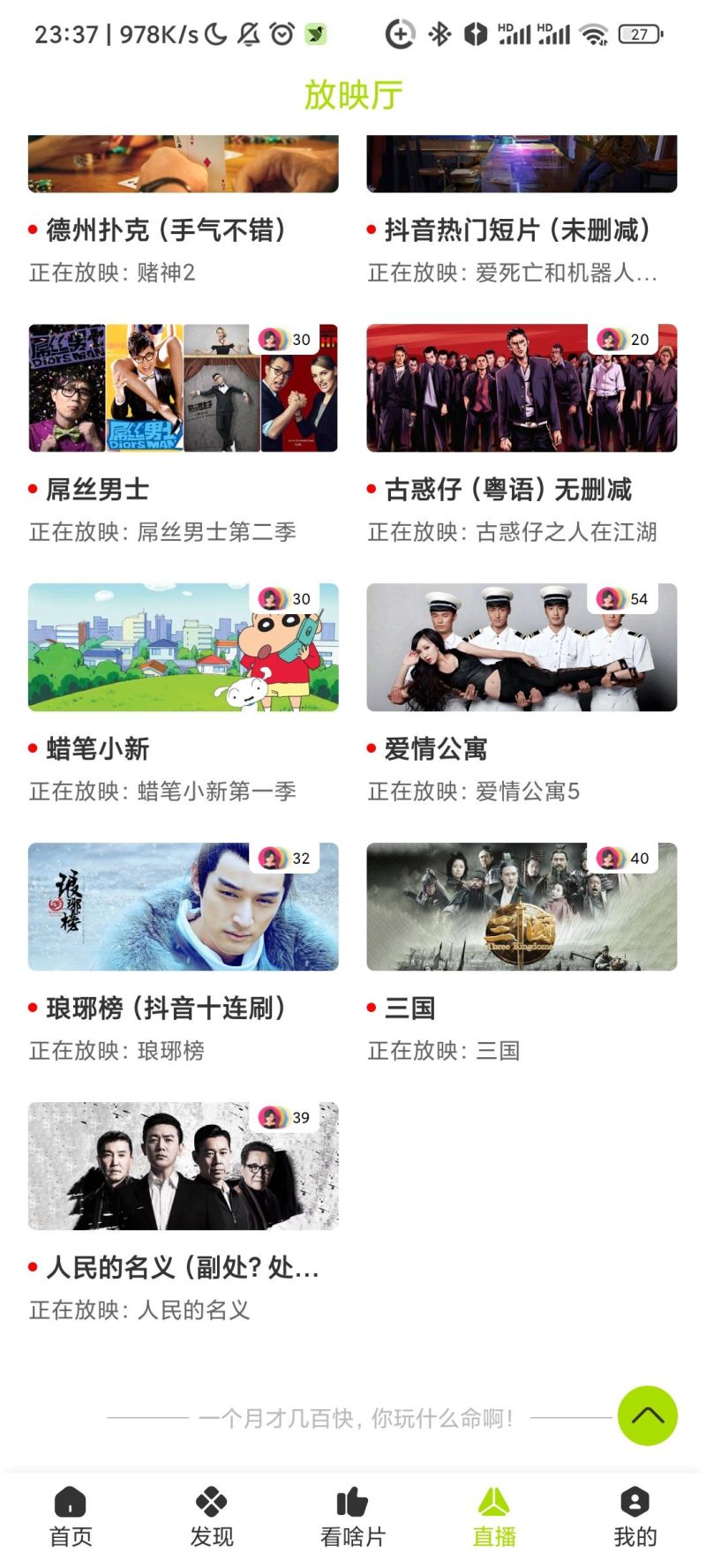Image resolution: width=706 pixels, height=1568 pixels.
Task: Tap the green back-to-top arrow button
Action: point(648,1415)
